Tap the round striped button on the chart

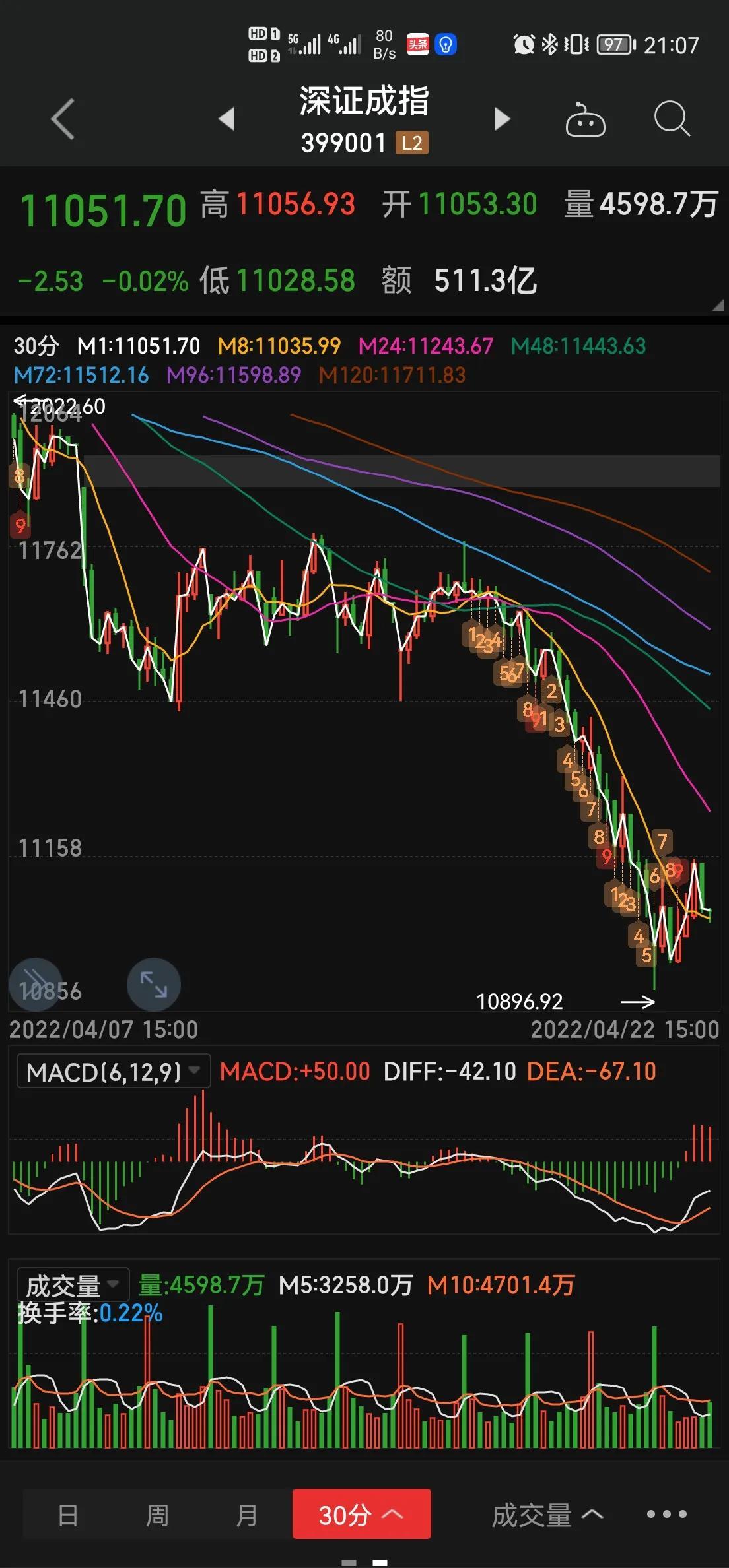[x=36, y=985]
